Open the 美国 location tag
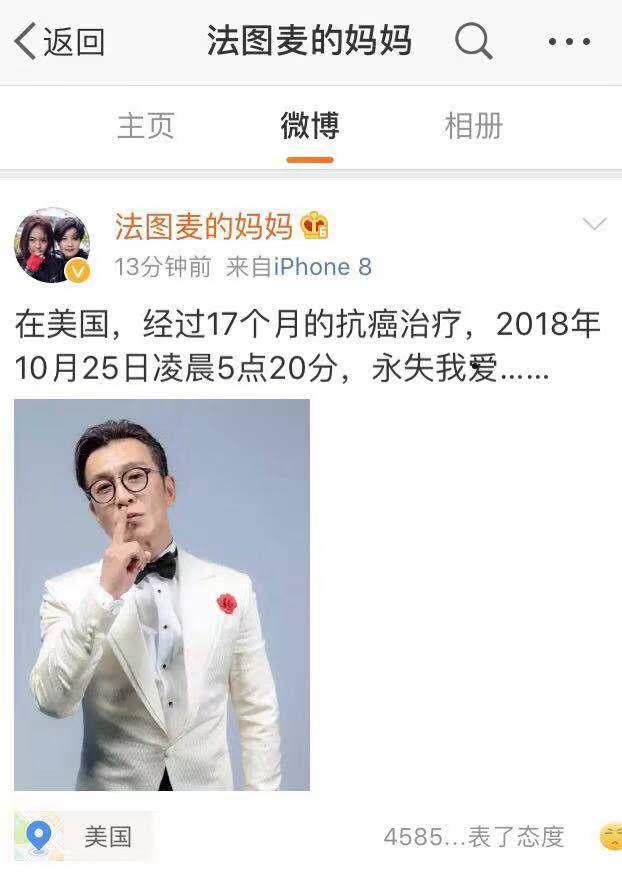This screenshot has height=874, width=622. click(x=86, y=836)
